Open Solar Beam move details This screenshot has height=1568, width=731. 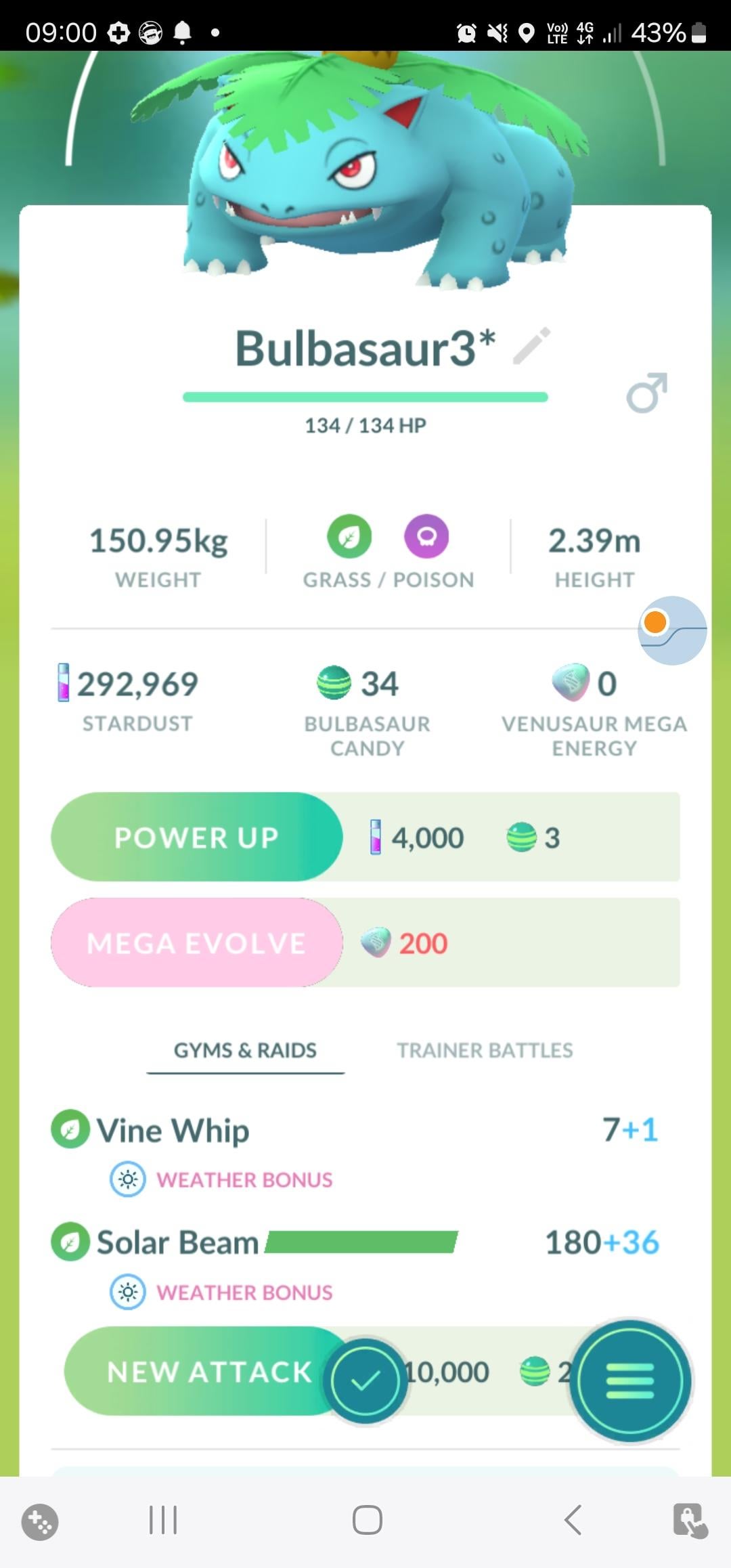click(x=177, y=1242)
